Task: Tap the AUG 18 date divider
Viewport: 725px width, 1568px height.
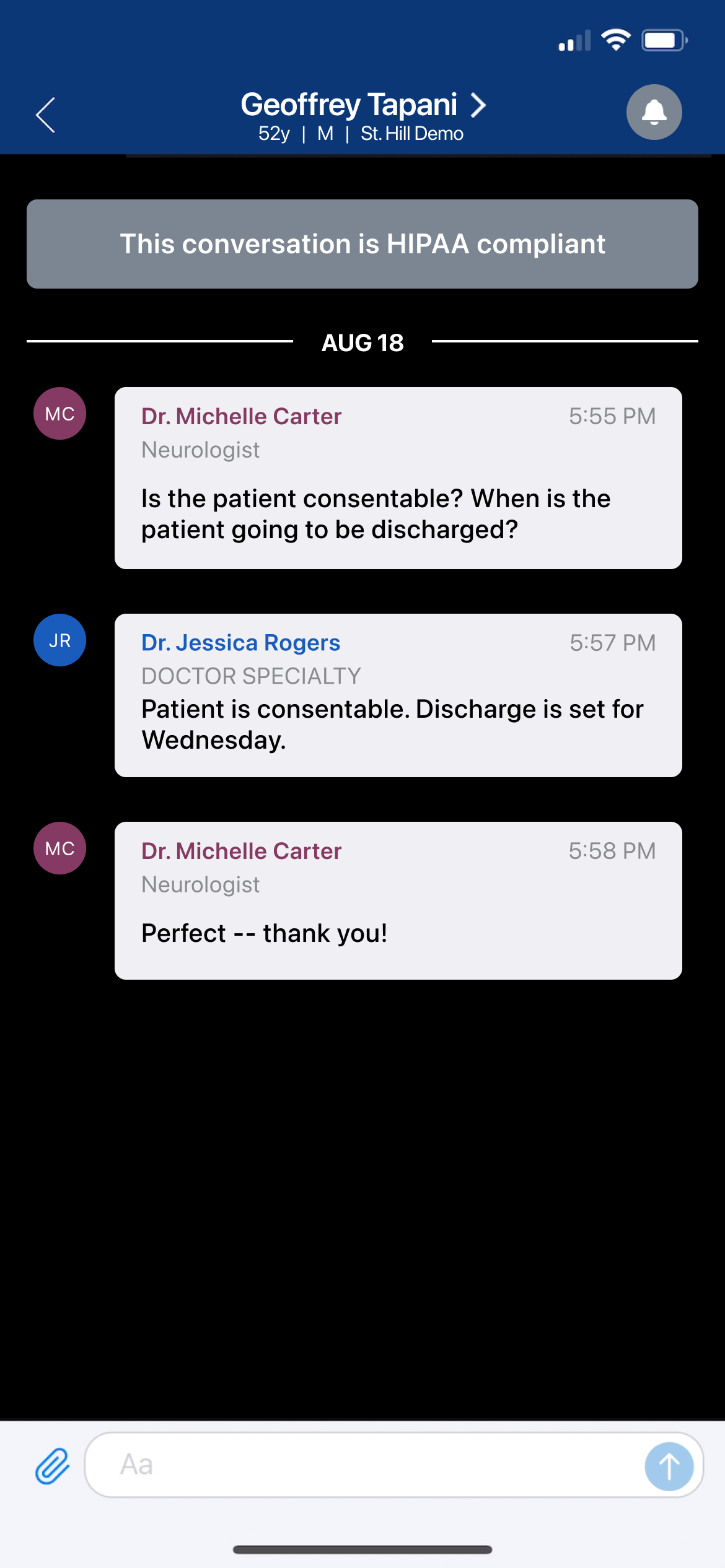Action: click(362, 342)
